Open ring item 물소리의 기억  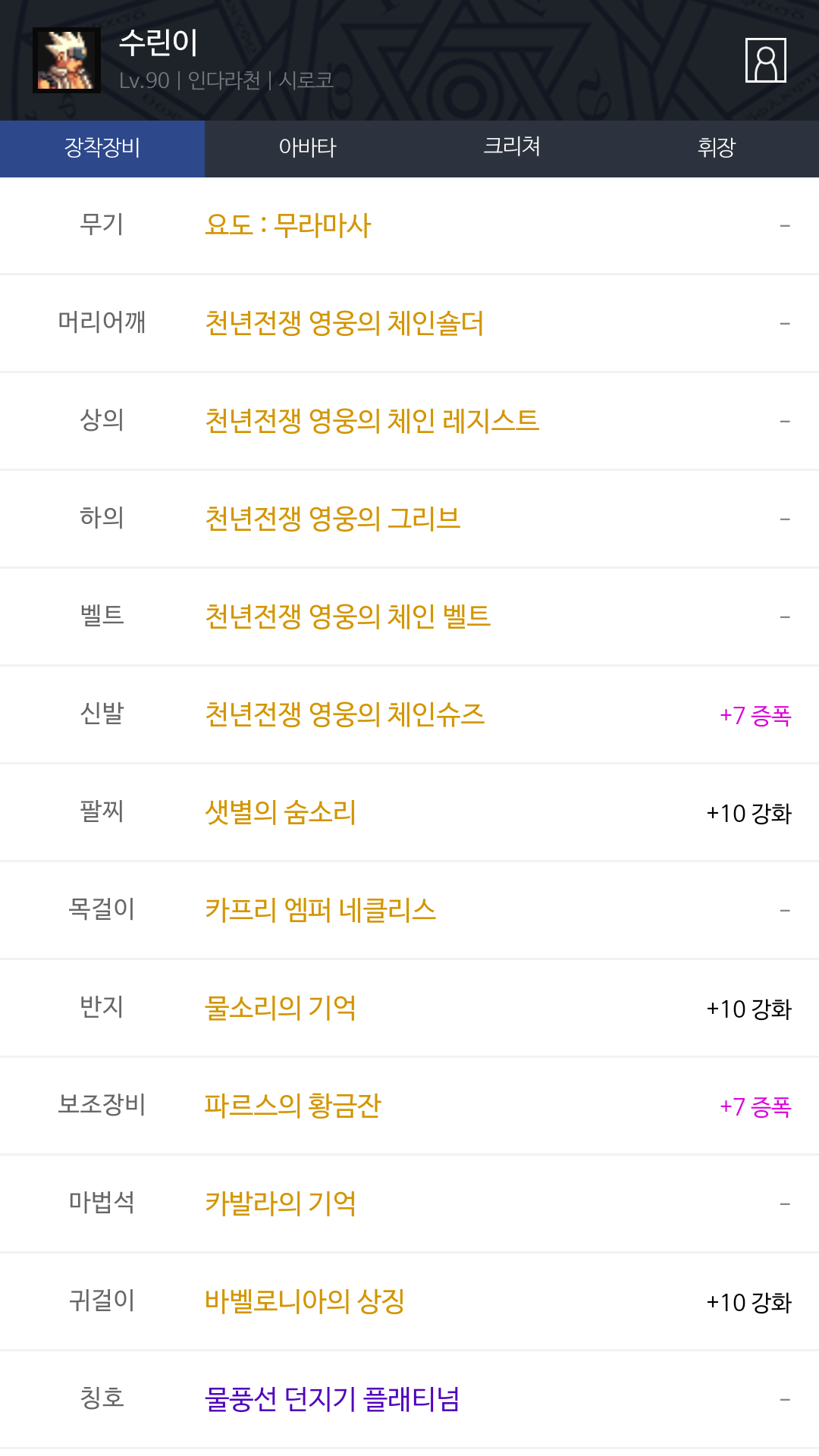click(x=281, y=1008)
